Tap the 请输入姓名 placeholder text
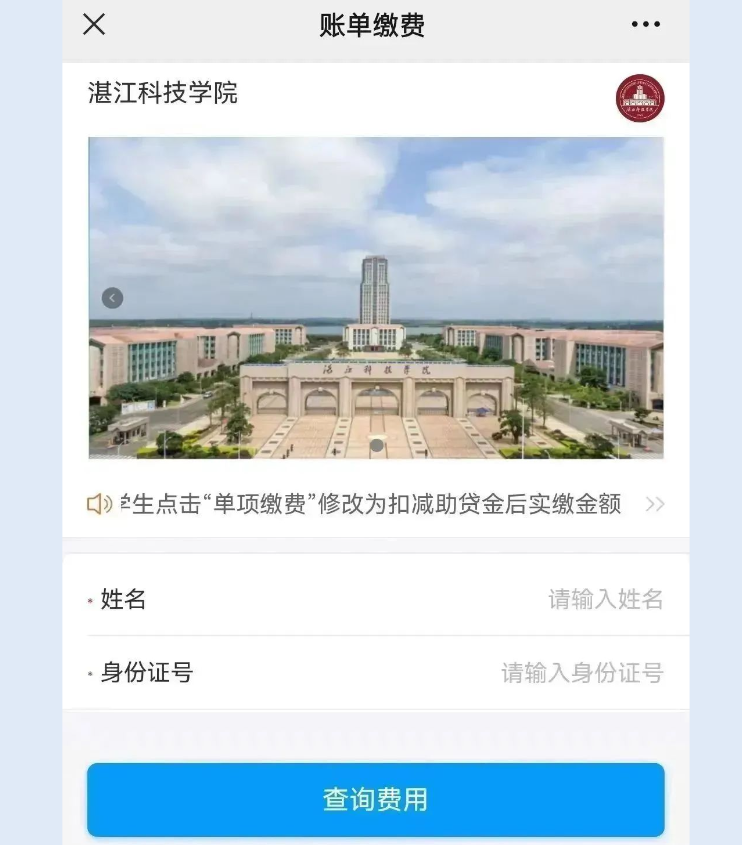The width and height of the screenshot is (742, 845). tap(604, 600)
